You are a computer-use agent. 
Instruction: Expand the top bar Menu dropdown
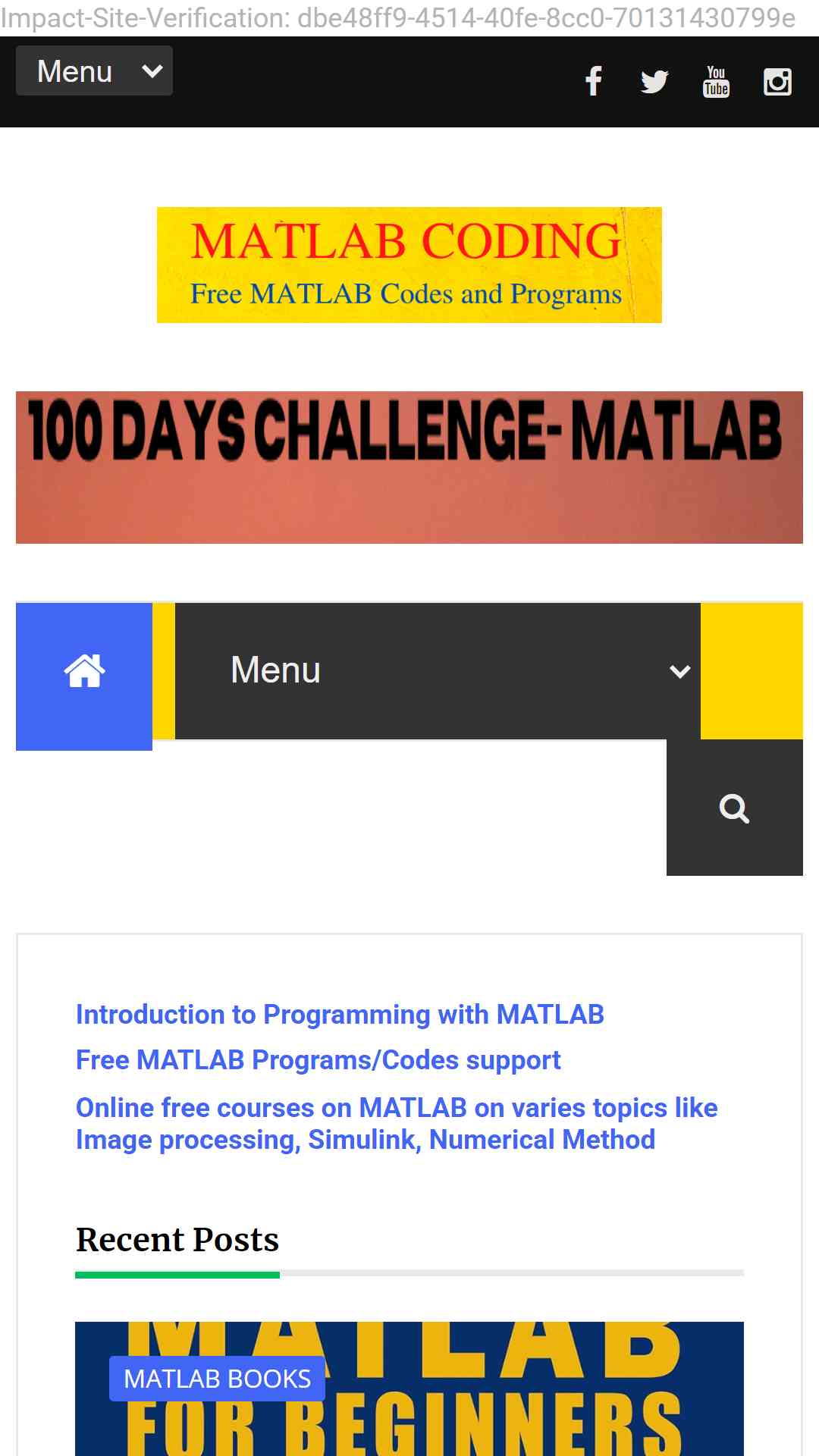coord(94,71)
